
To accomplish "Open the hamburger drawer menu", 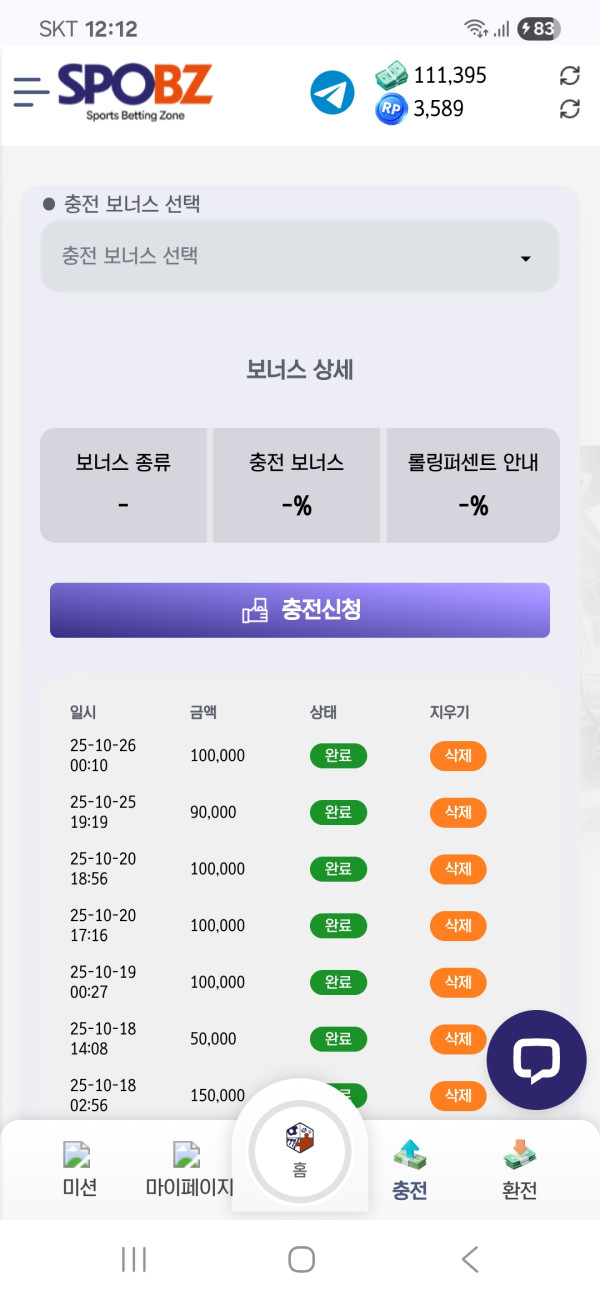I will [31, 92].
